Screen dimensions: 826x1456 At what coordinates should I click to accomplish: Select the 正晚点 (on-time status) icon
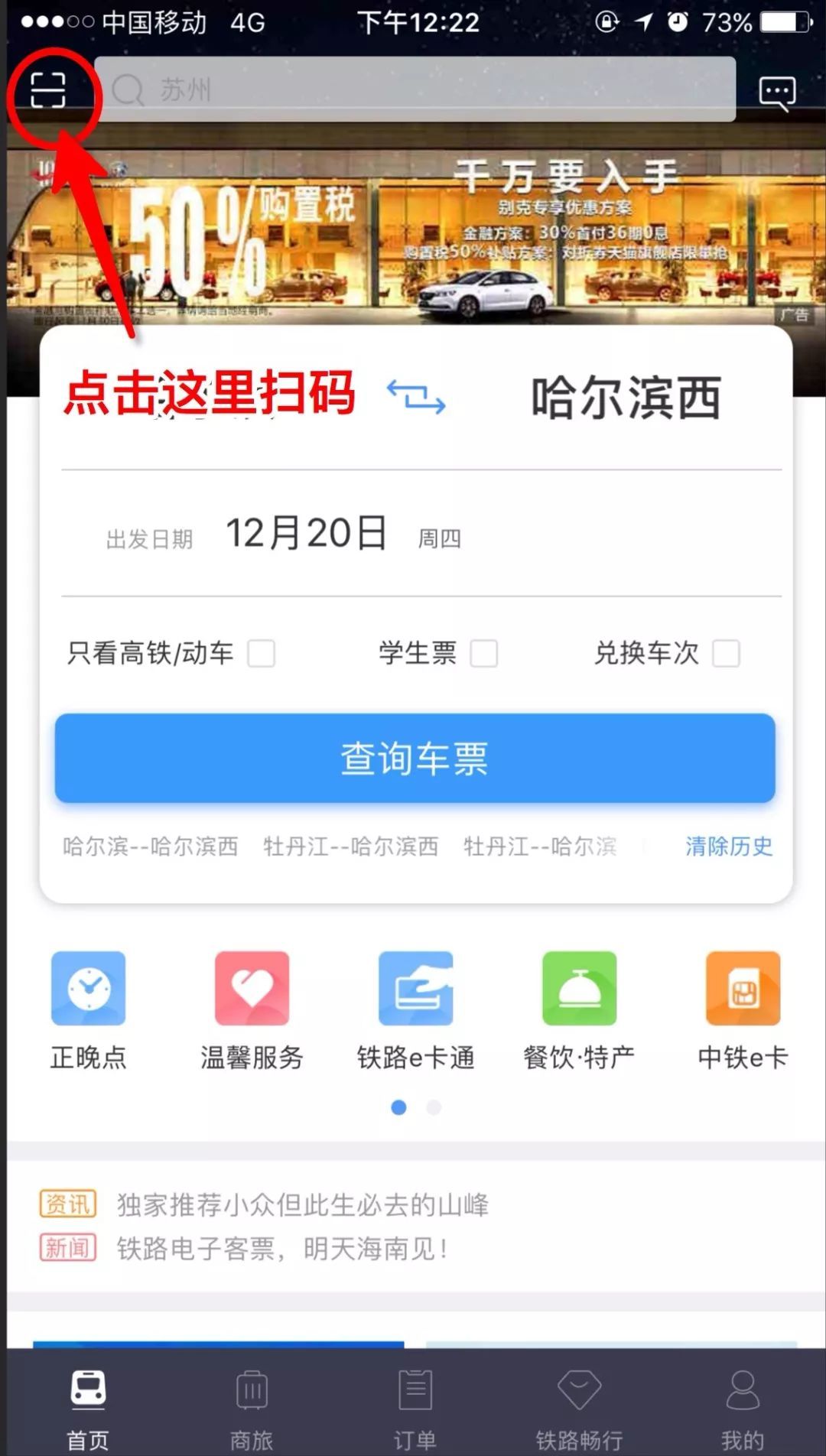click(88, 988)
